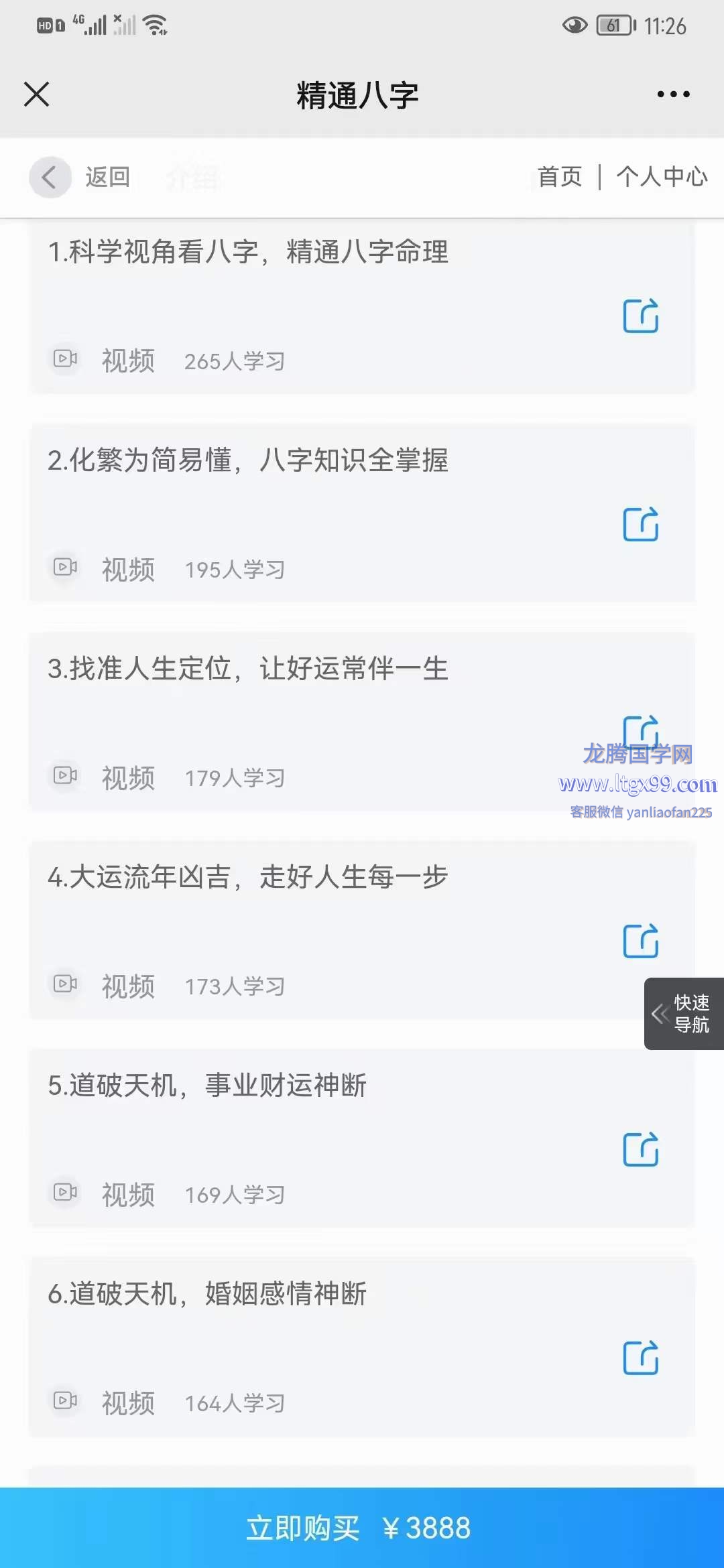Image resolution: width=724 pixels, height=1568 pixels.
Task: Open the three-dot overflow menu
Action: [x=673, y=94]
